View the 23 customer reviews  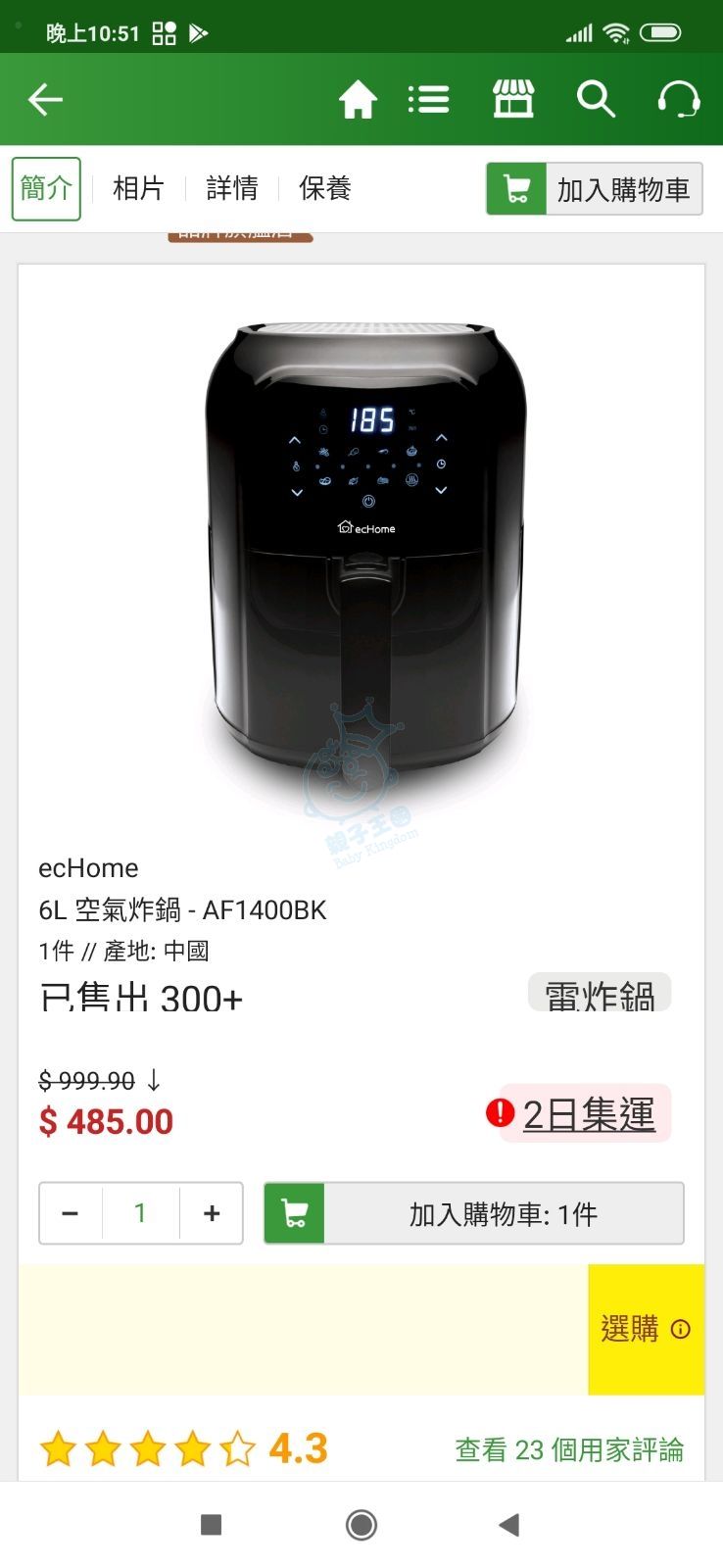coord(569,1449)
